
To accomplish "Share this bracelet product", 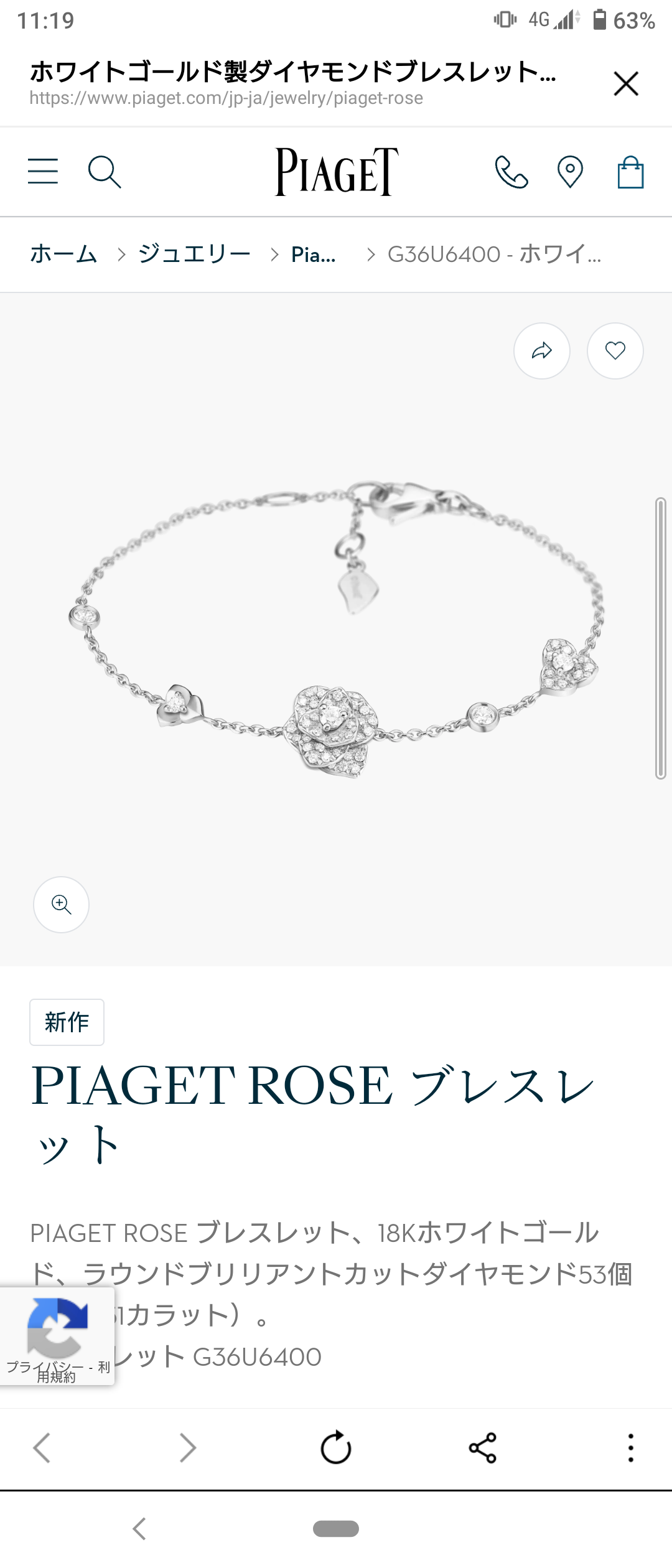I will (542, 351).
